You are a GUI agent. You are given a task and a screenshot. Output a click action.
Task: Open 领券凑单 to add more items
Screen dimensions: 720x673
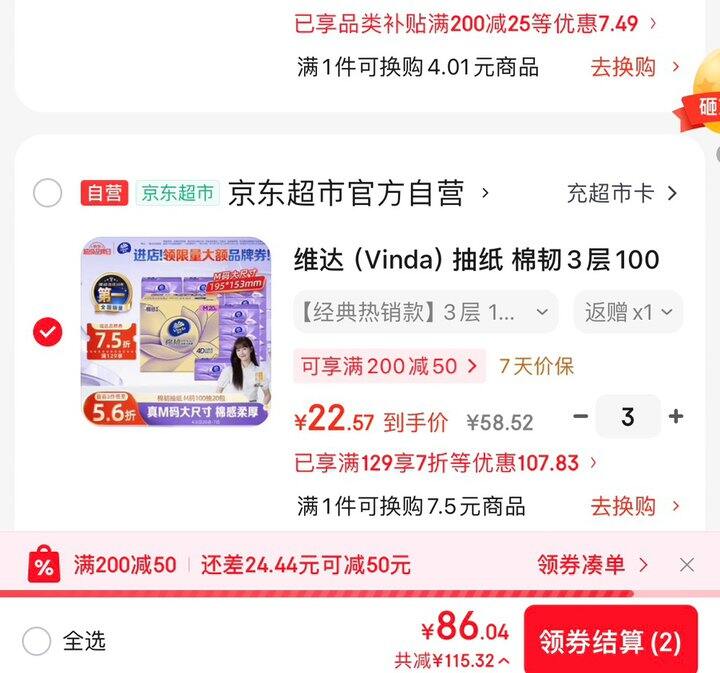pos(592,565)
